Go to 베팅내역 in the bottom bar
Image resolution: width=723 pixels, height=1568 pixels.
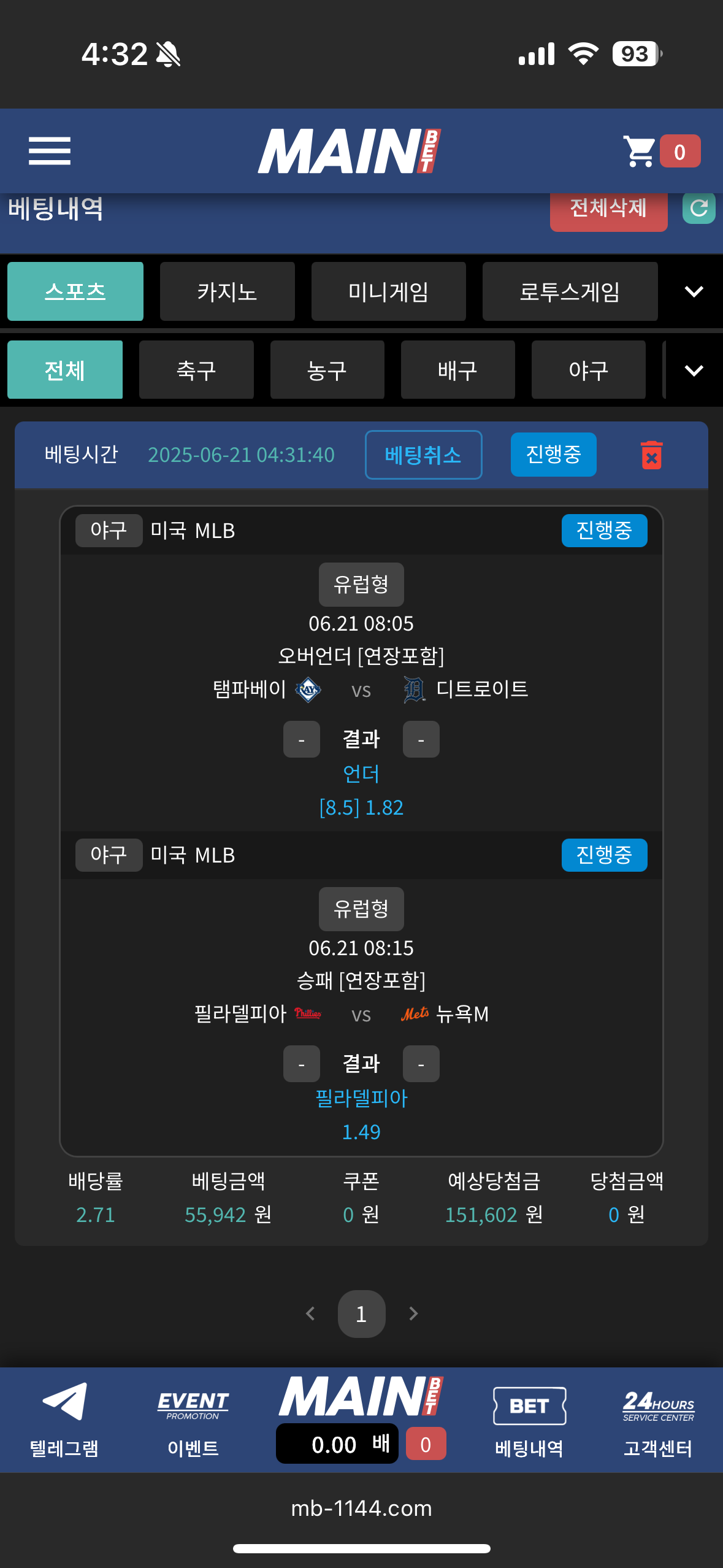[x=529, y=1419]
